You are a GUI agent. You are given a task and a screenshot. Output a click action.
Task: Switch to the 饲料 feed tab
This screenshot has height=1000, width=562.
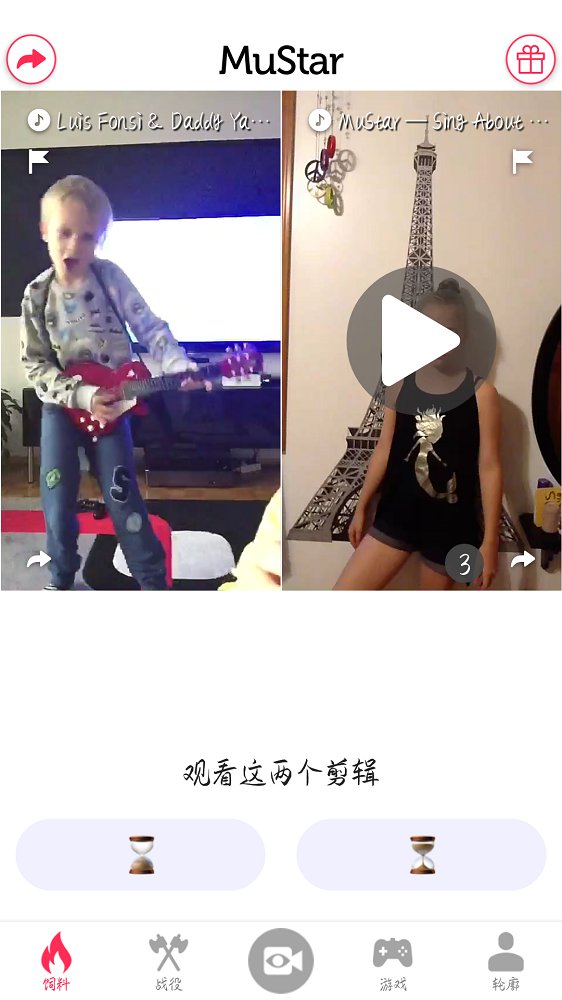tap(56, 962)
